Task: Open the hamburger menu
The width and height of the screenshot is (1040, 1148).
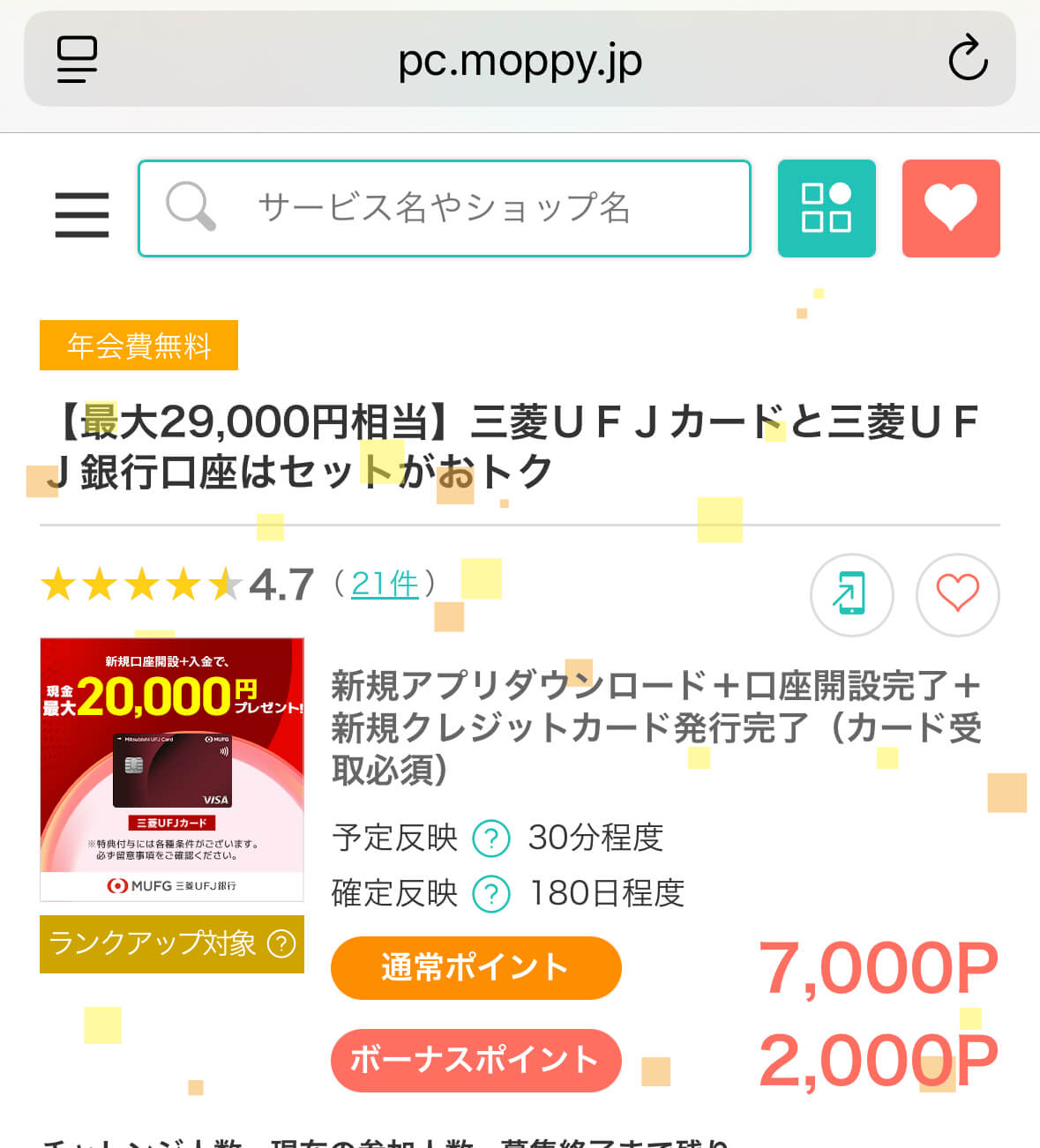Action: 82,214
